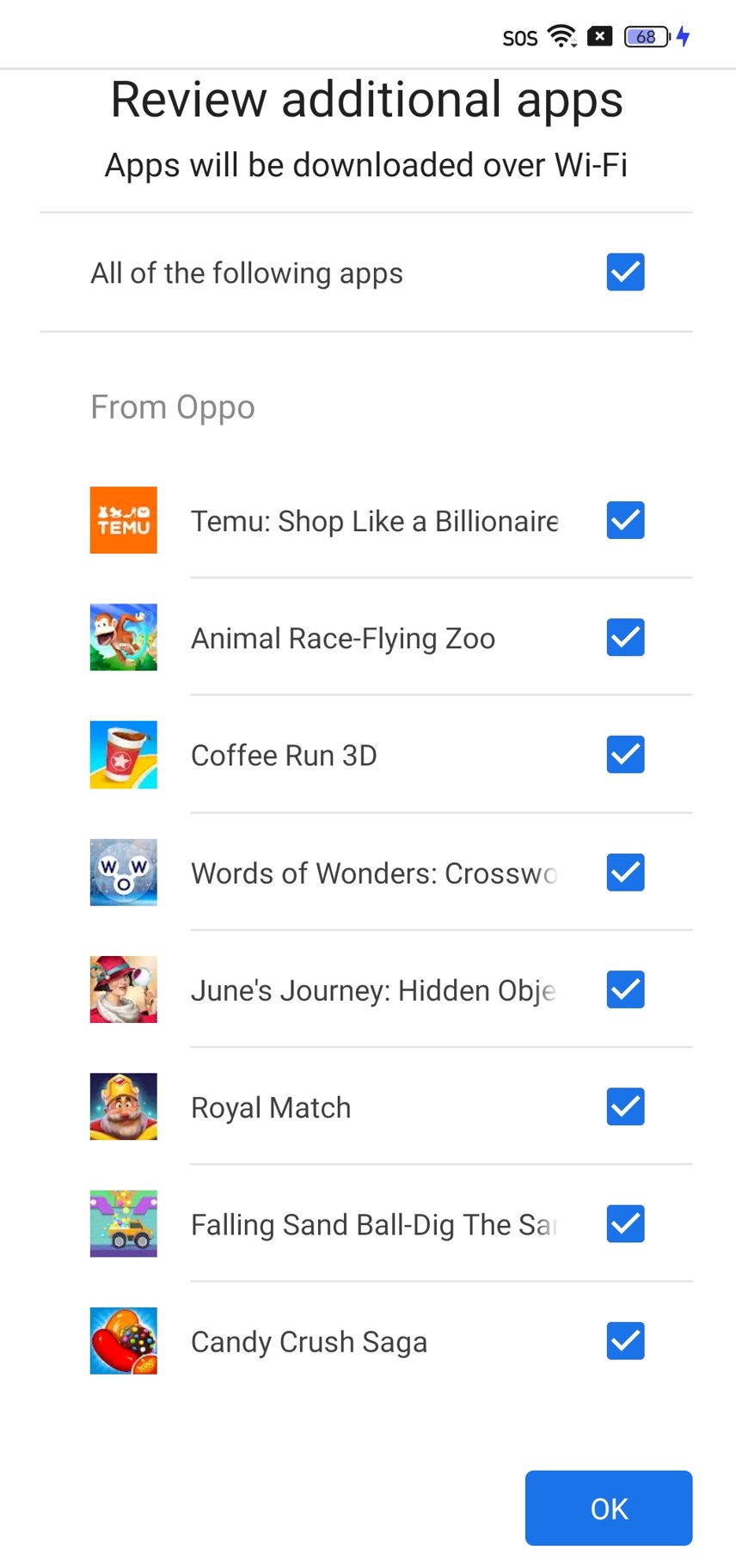Deselect Falling Sand Ball app

click(625, 1224)
